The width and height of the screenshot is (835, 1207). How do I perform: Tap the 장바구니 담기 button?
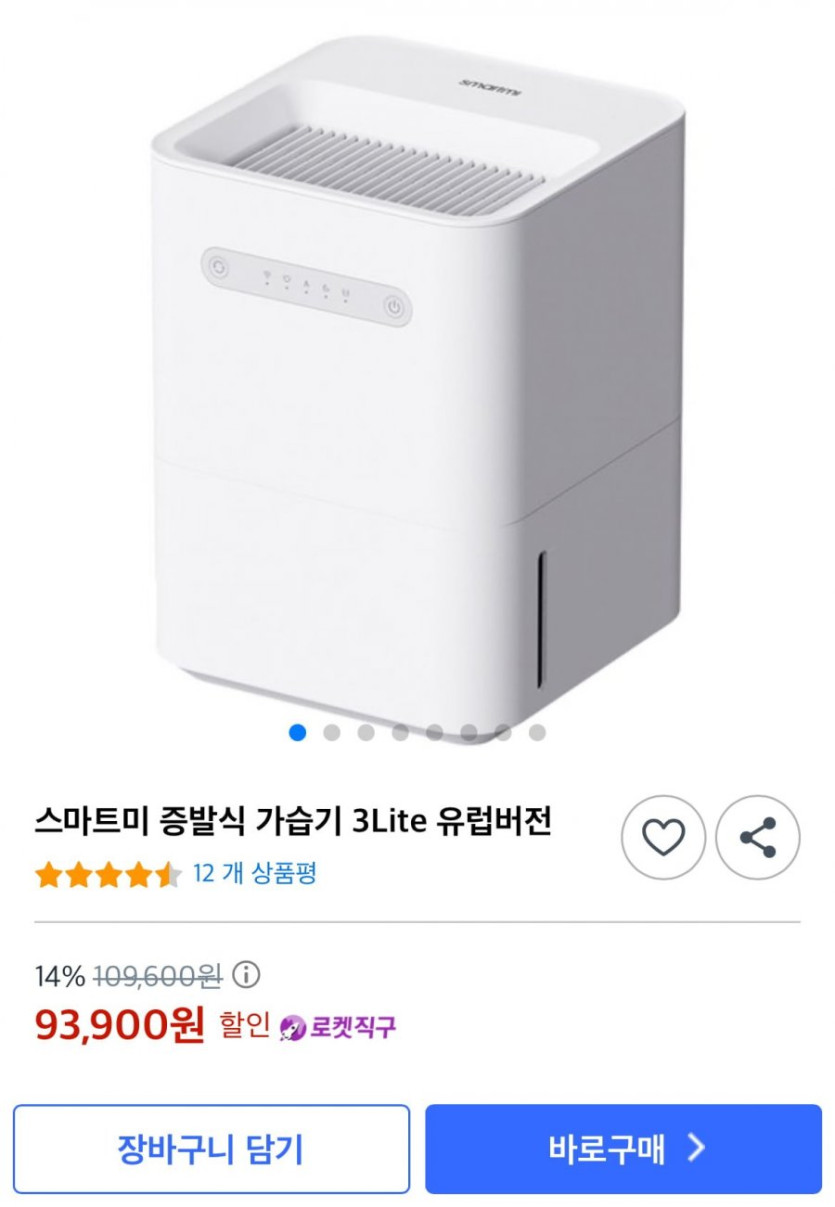[x=211, y=1149]
